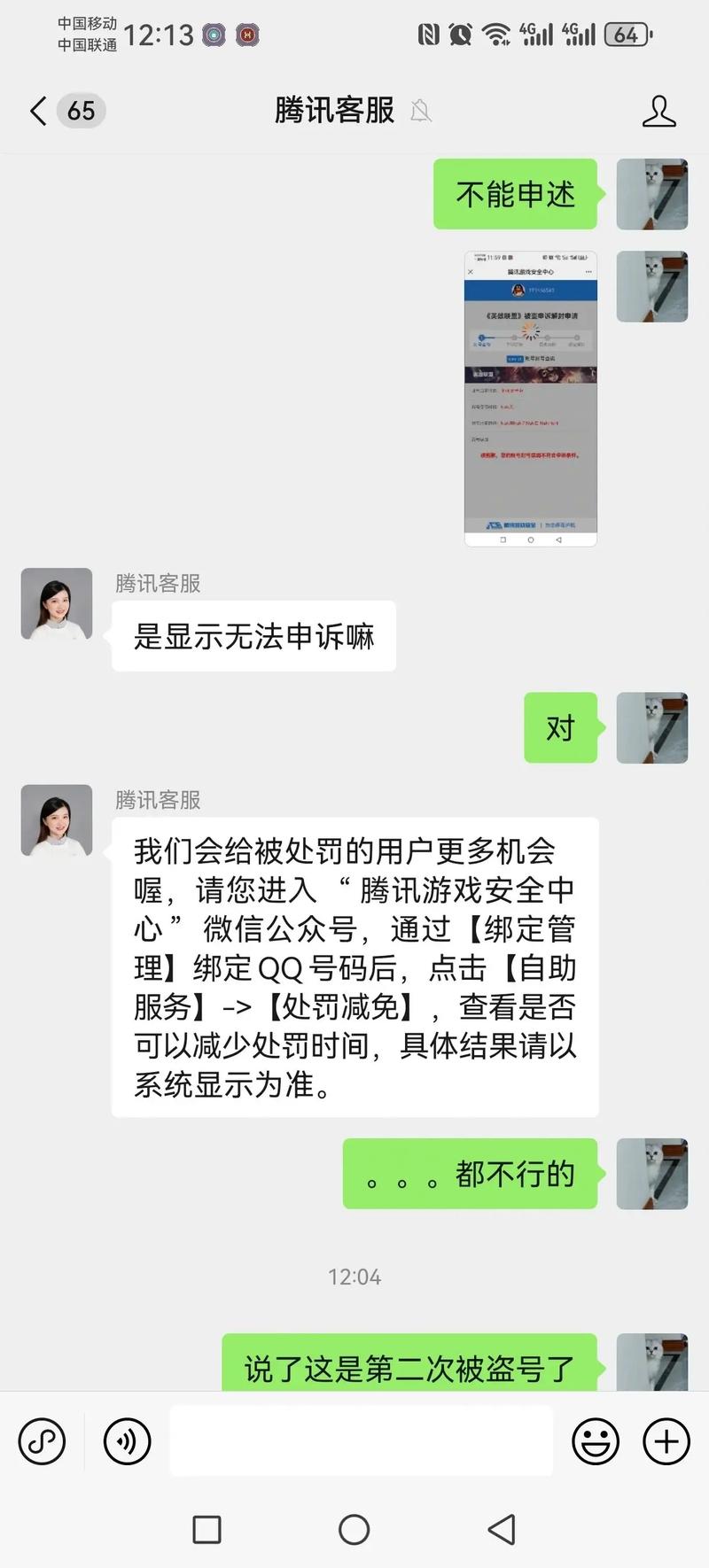Viewport: 709px width, 1568px height.
Task: Tap the Android home circle button
Action: (354, 1528)
